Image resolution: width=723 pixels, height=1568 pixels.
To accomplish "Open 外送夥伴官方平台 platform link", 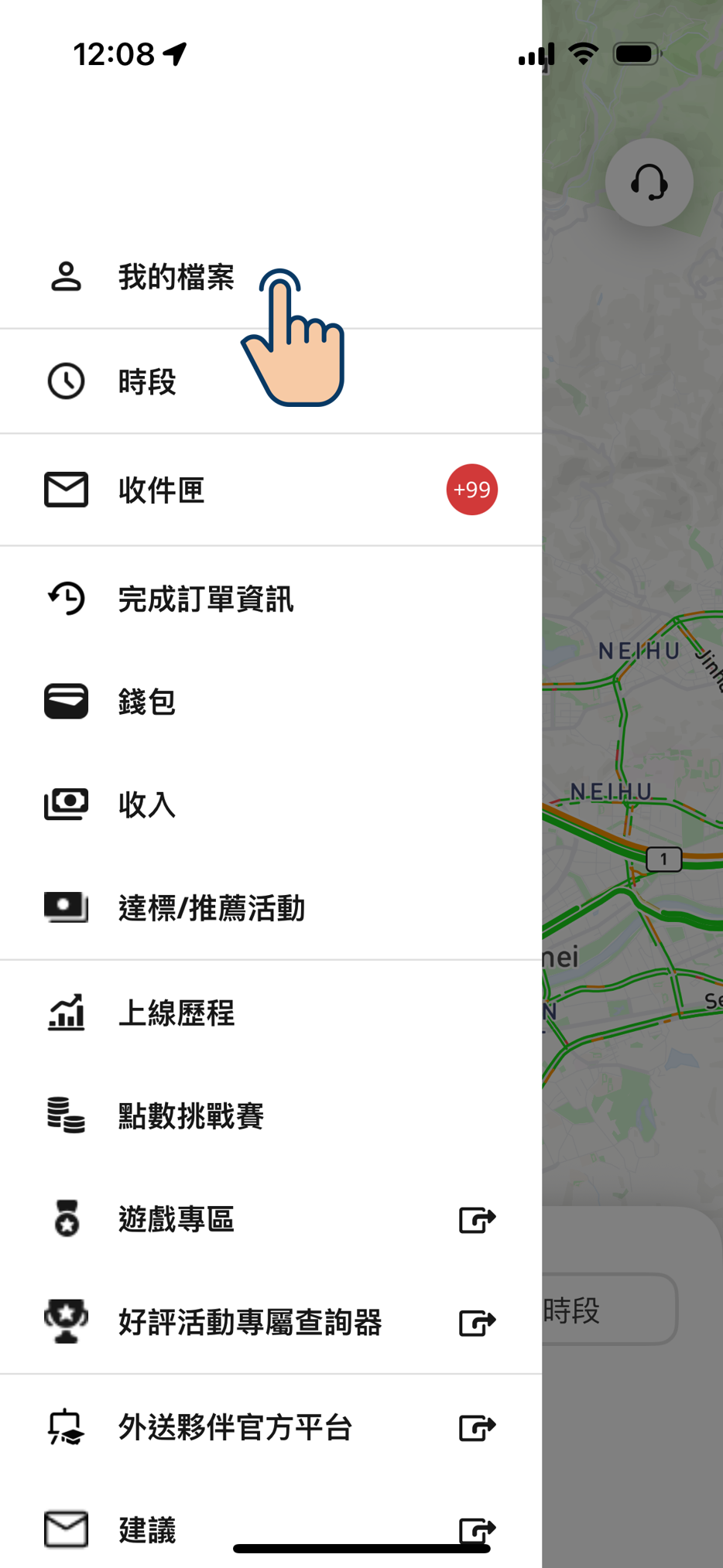I will 235,1426.
